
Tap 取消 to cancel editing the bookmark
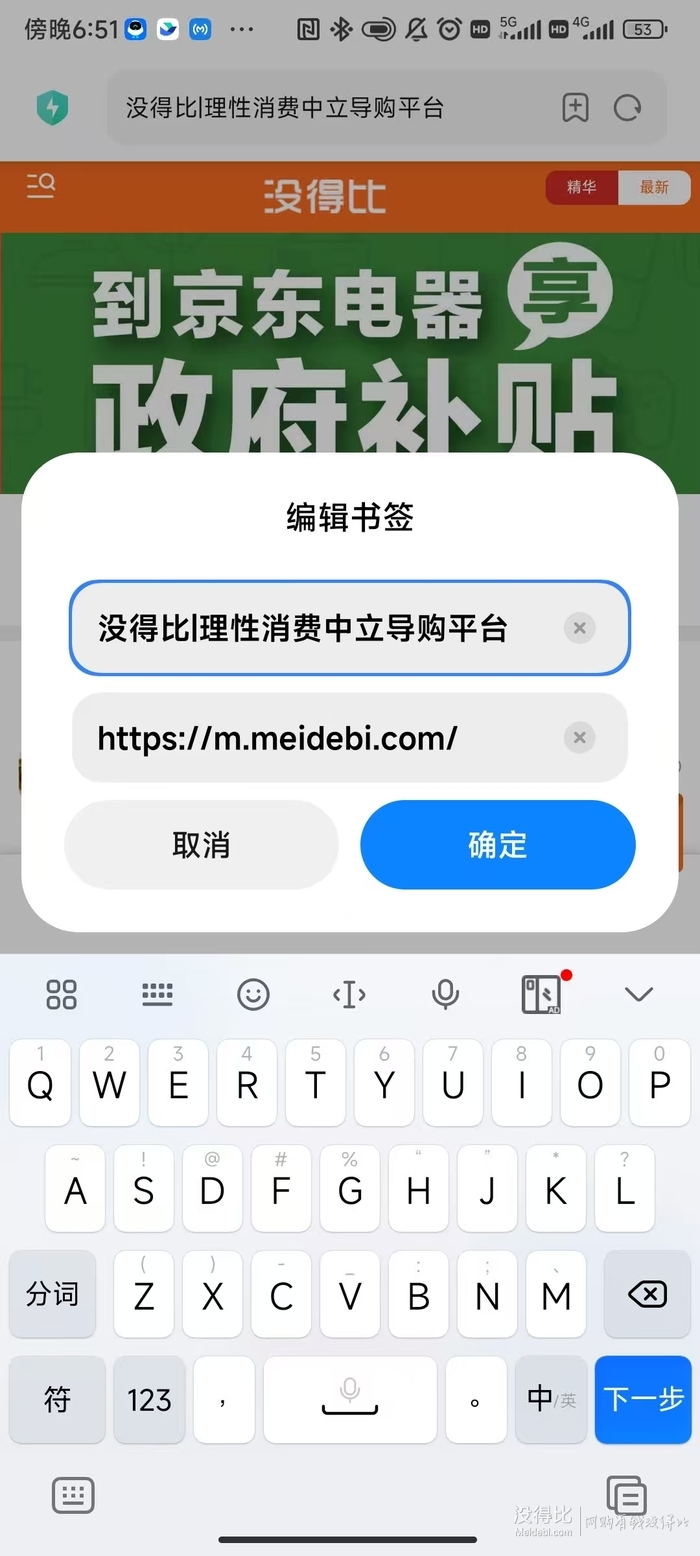[201, 845]
